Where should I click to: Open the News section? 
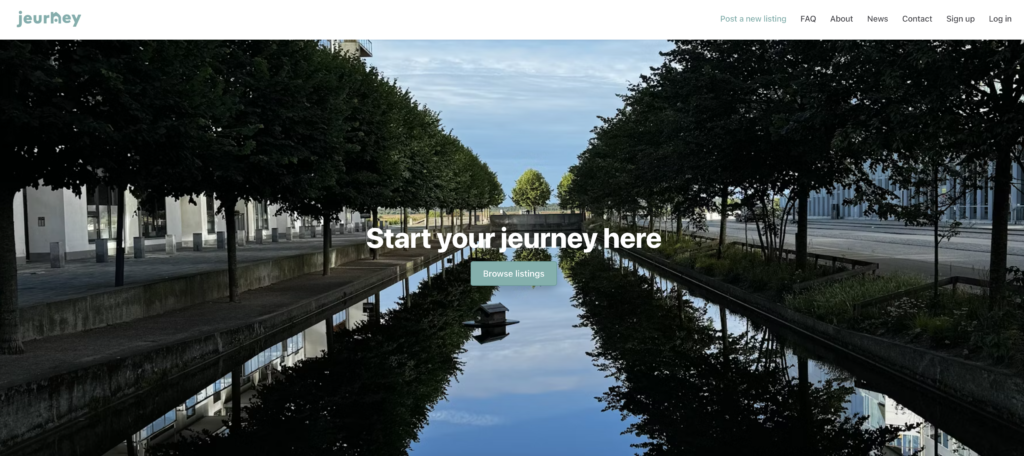[x=877, y=19]
